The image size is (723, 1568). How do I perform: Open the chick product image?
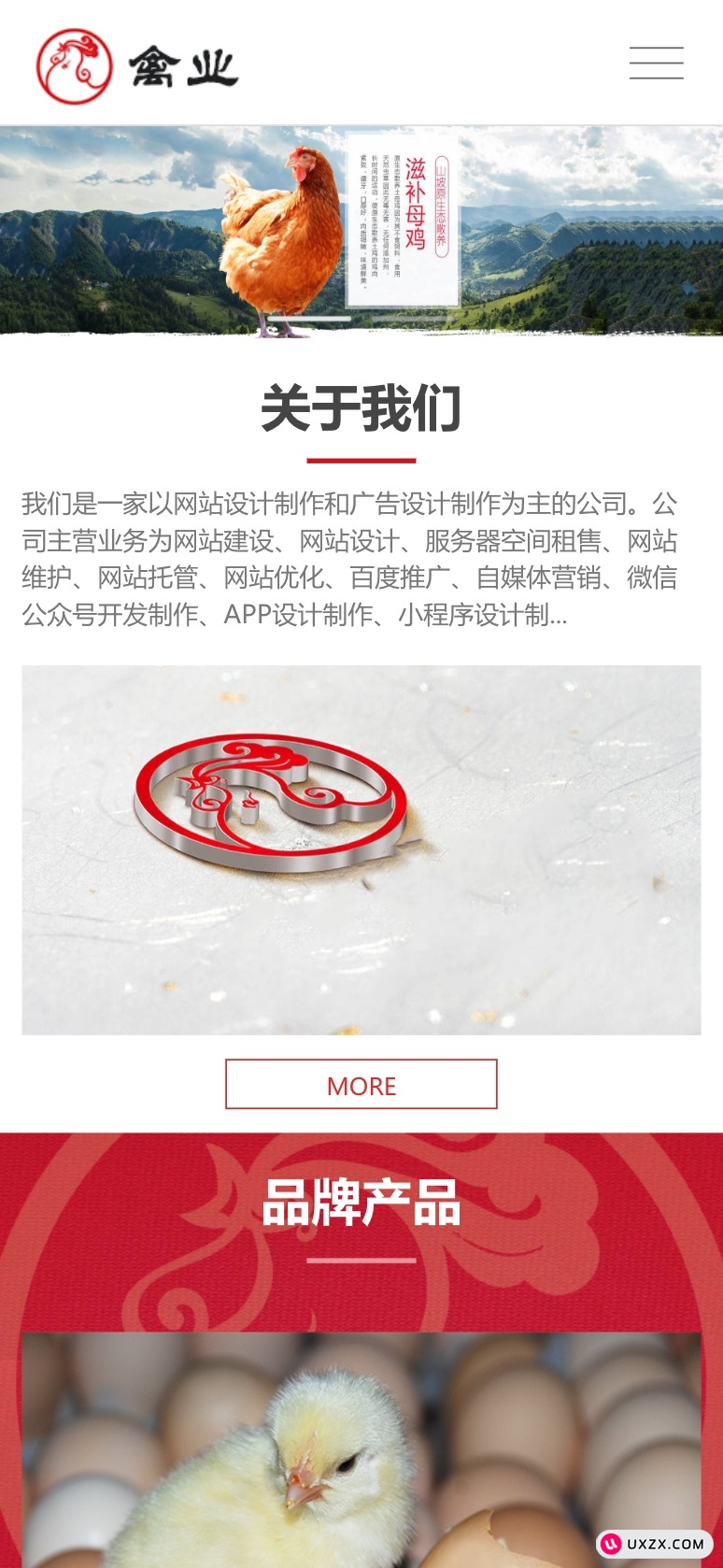coord(361,1448)
